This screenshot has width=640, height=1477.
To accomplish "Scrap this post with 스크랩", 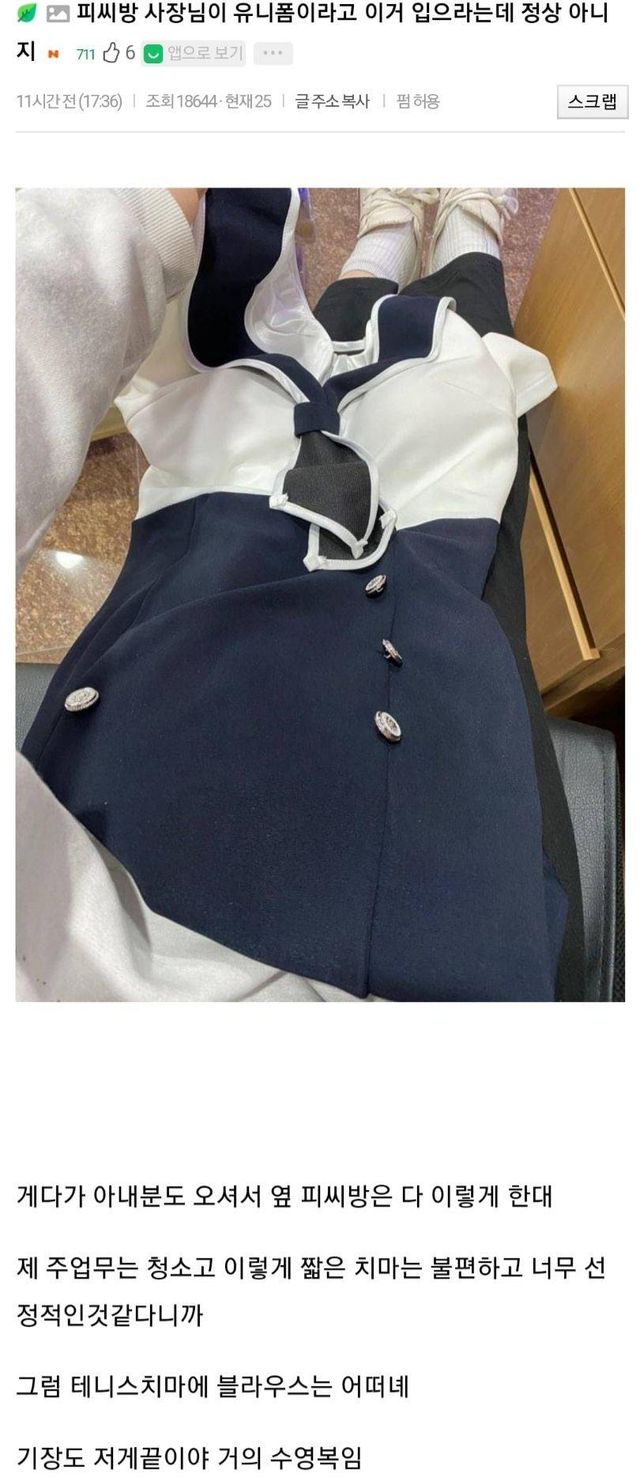I will pyautogui.click(x=591, y=101).
